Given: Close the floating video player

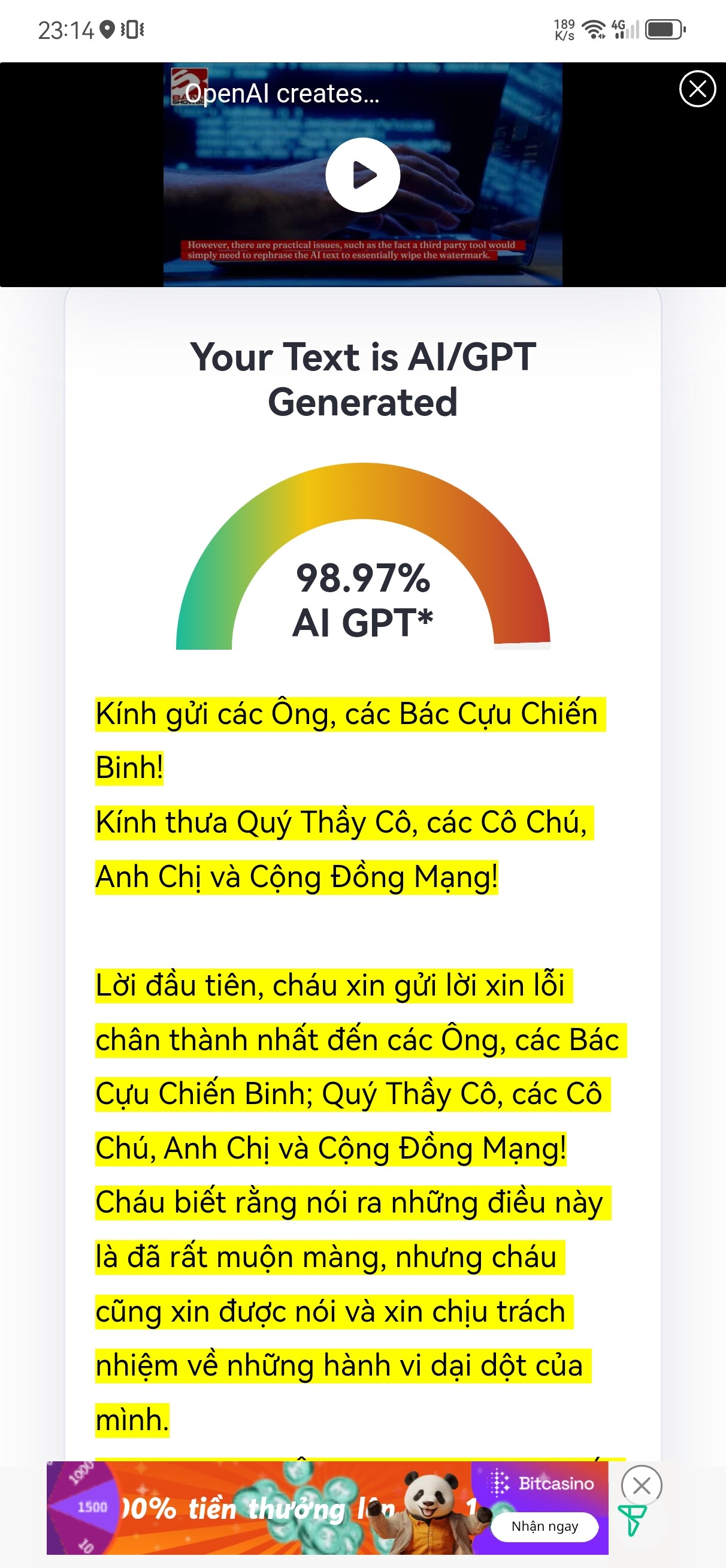Looking at the screenshot, I should point(697,89).
